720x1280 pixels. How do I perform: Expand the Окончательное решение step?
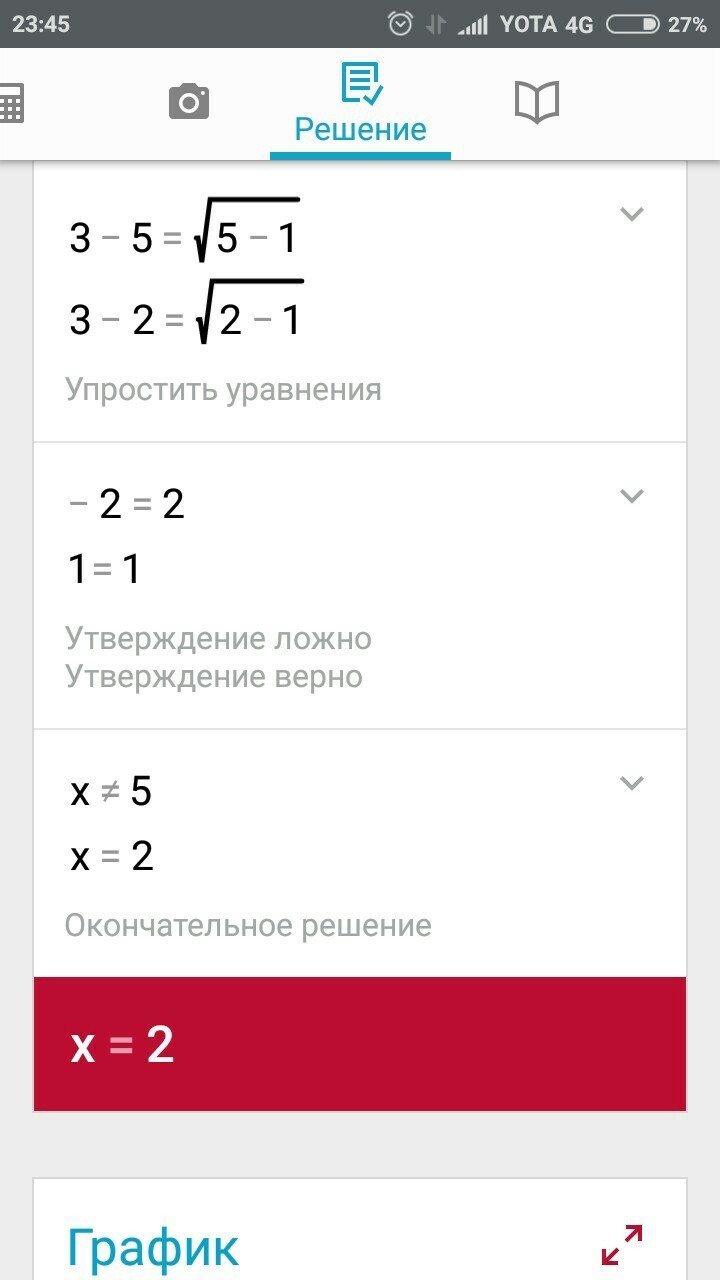click(631, 783)
